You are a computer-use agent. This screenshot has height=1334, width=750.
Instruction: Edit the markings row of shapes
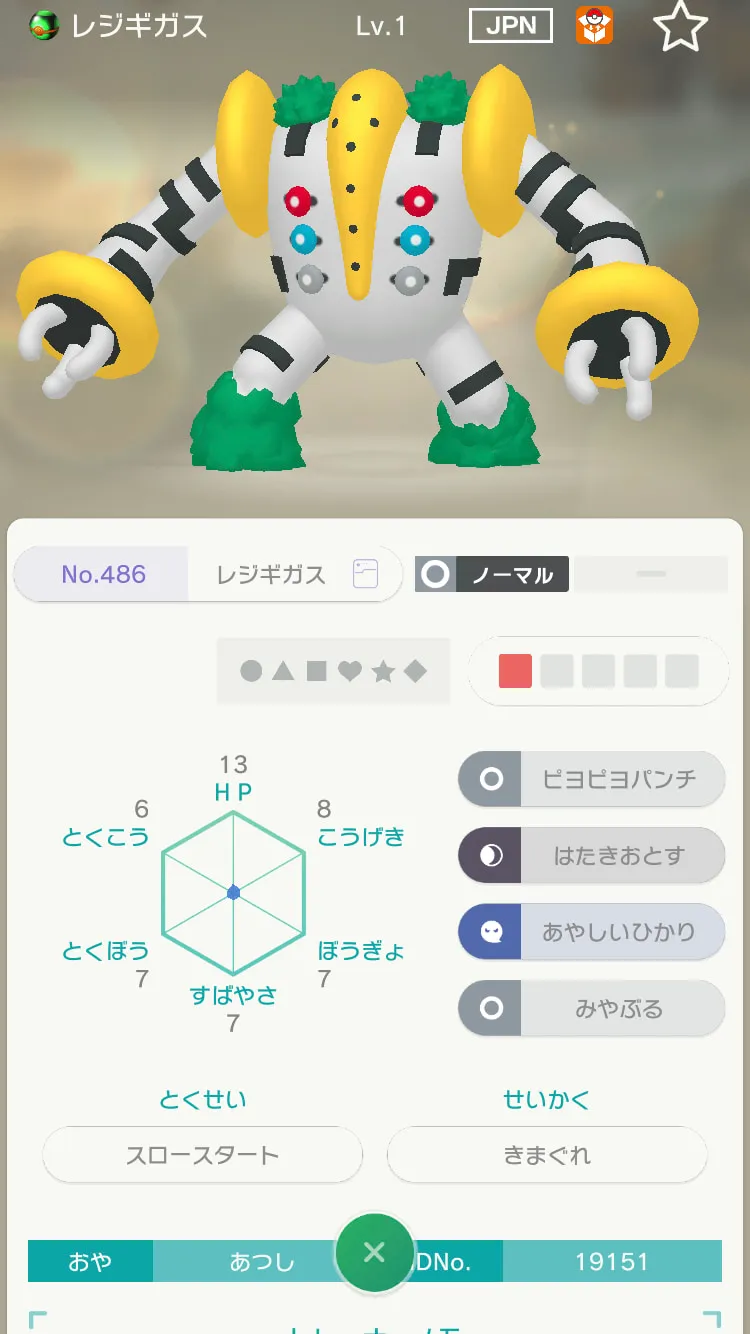(334, 671)
